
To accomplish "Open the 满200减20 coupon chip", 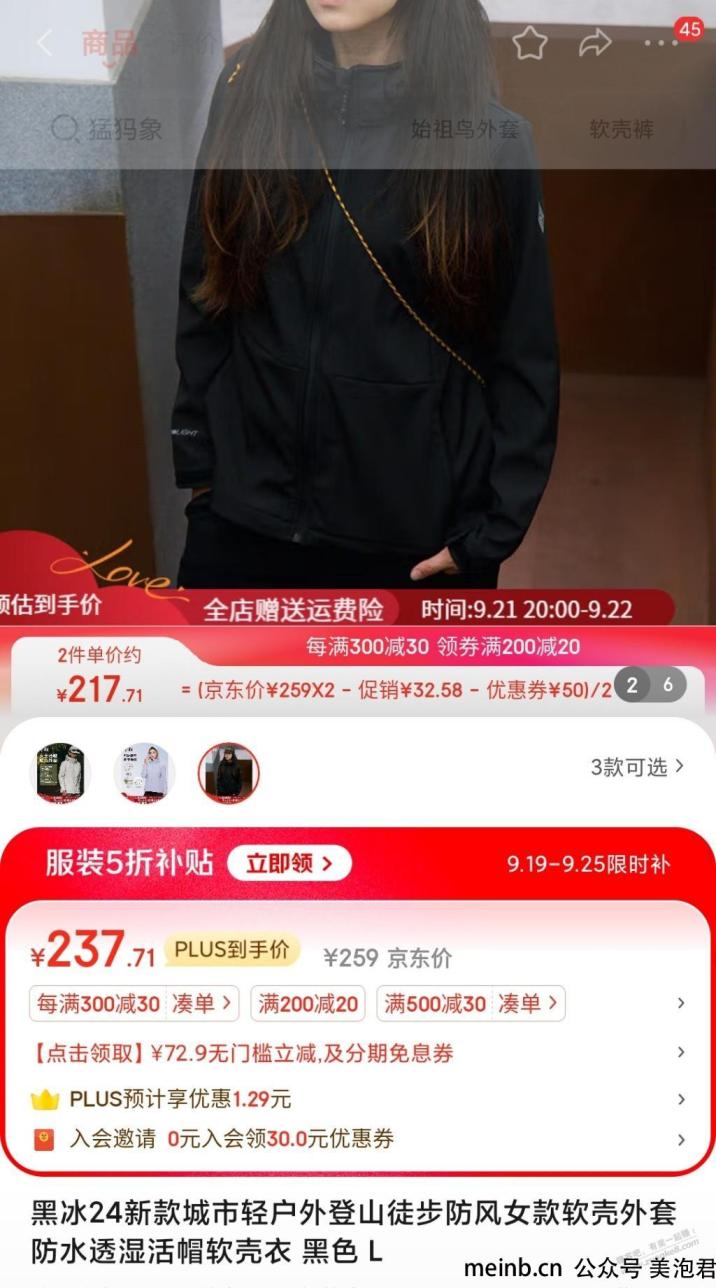I will tap(308, 1004).
